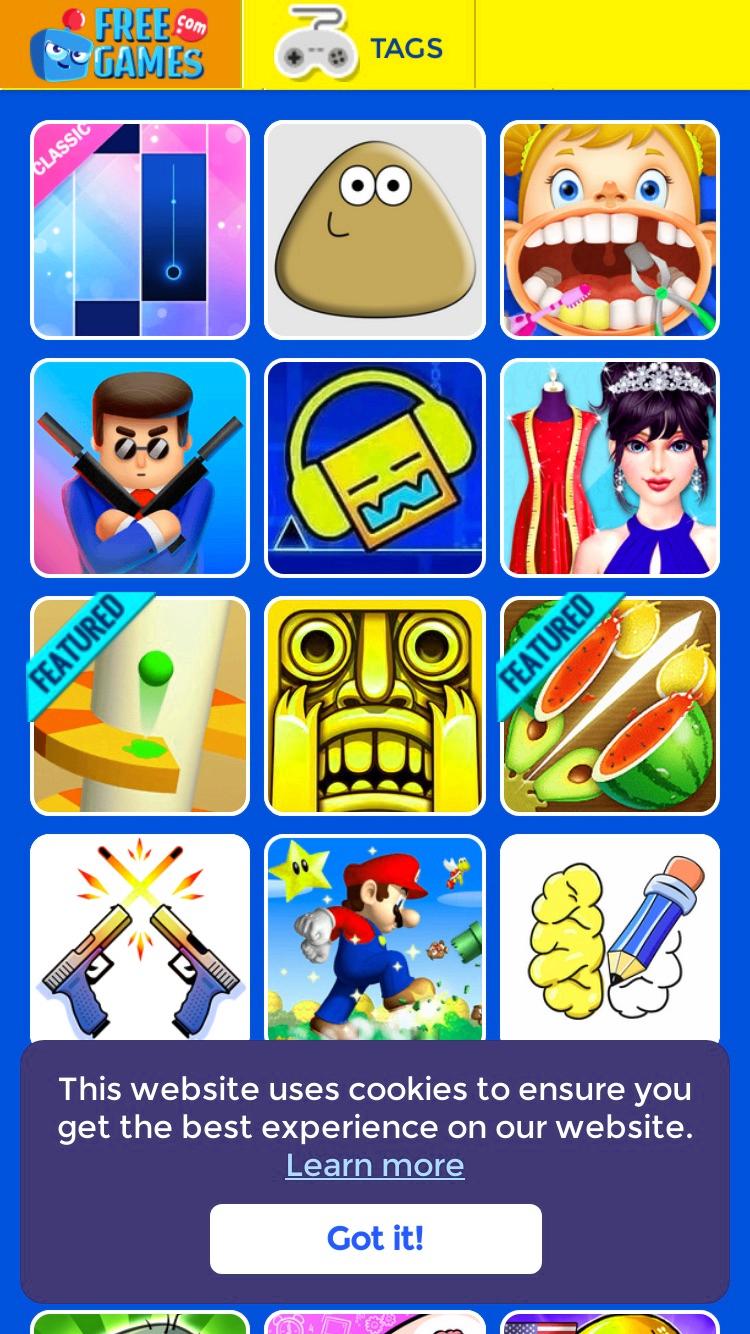Screen dimensions: 750x1334
Task: Open the Pou potato pet game
Action: pyautogui.click(x=375, y=230)
